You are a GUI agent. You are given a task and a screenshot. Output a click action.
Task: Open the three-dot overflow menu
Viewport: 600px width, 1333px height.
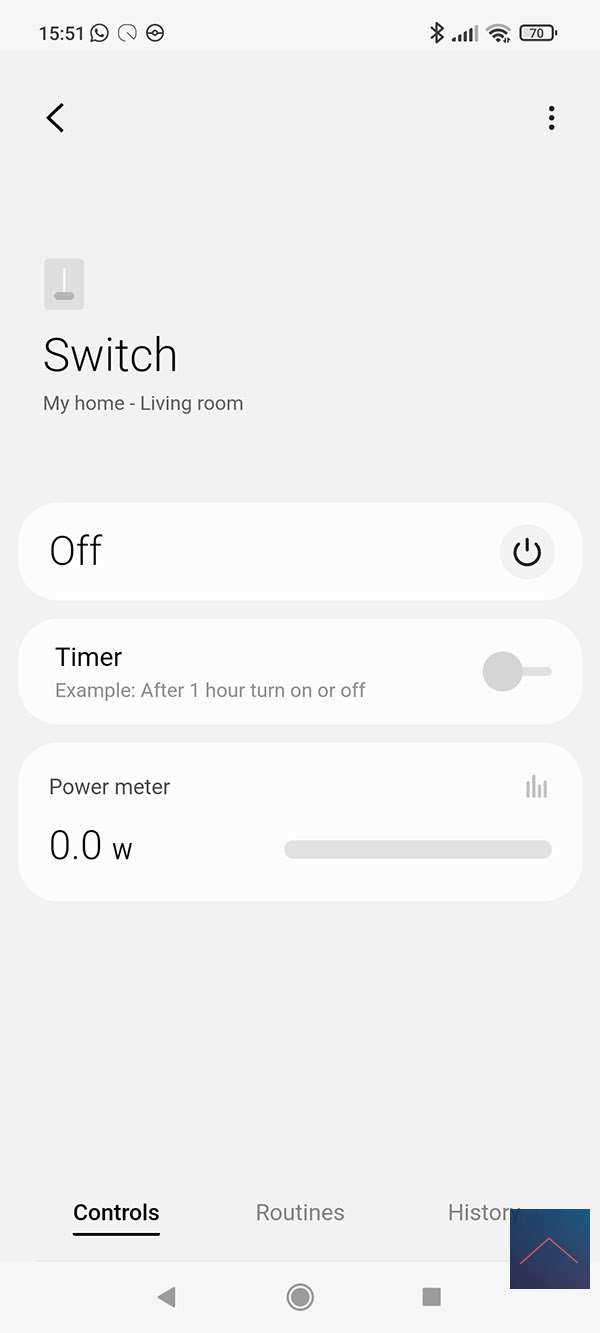pyautogui.click(x=551, y=118)
